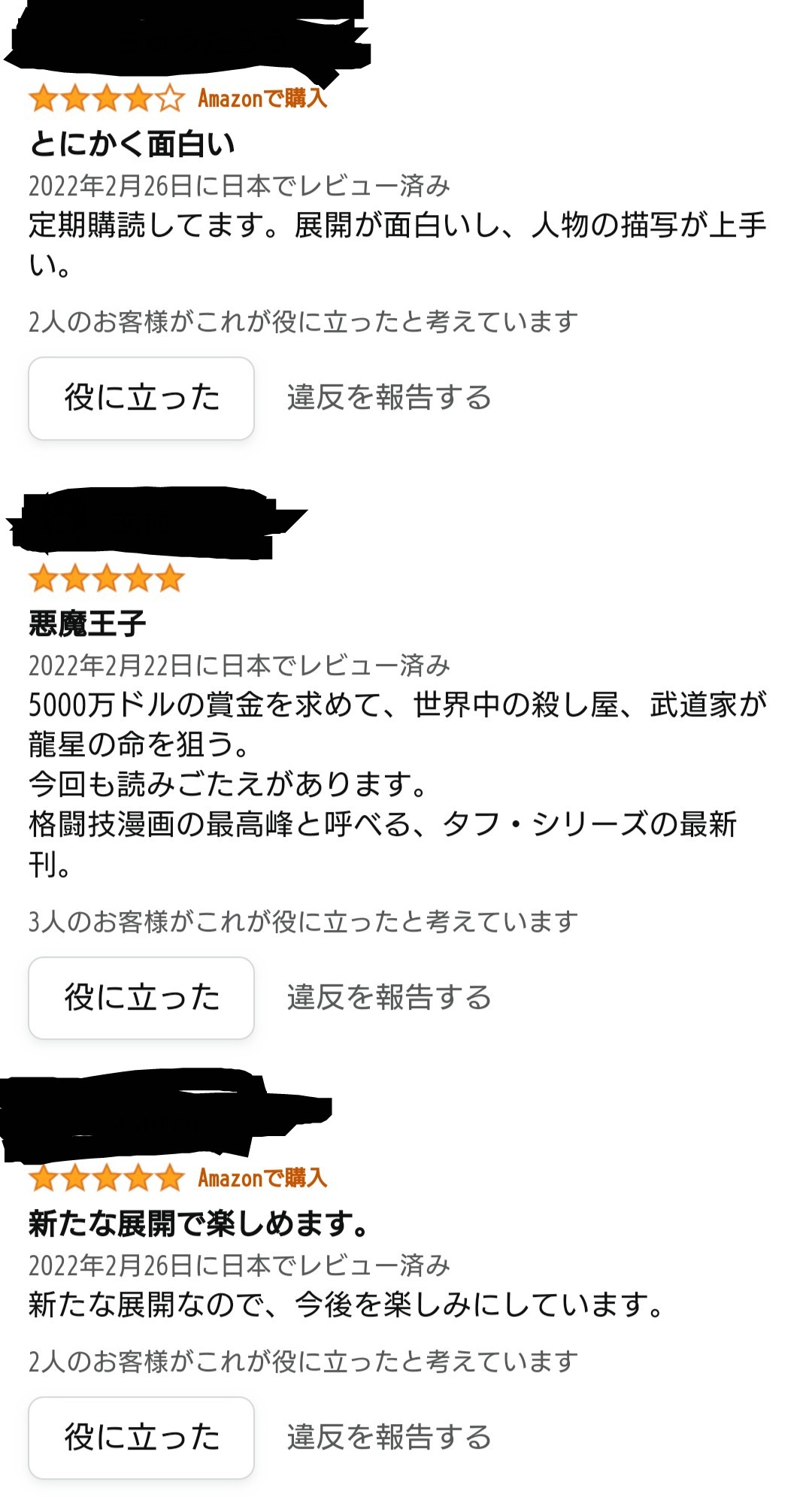
Task: Open the review titled とにかく面白い
Action: click(x=132, y=144)
